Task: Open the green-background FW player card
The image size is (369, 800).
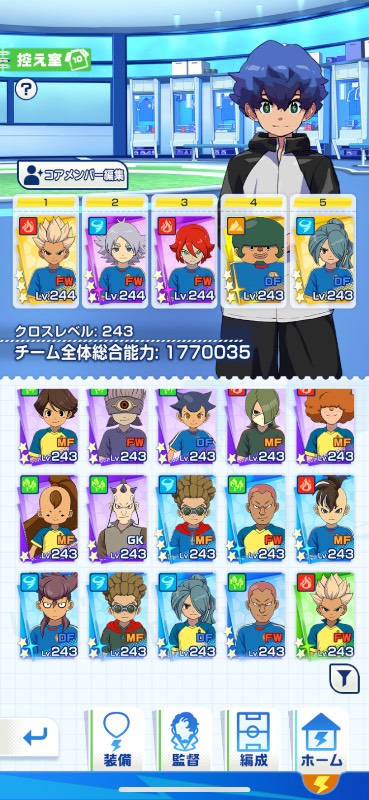Action: click(325, 615)
